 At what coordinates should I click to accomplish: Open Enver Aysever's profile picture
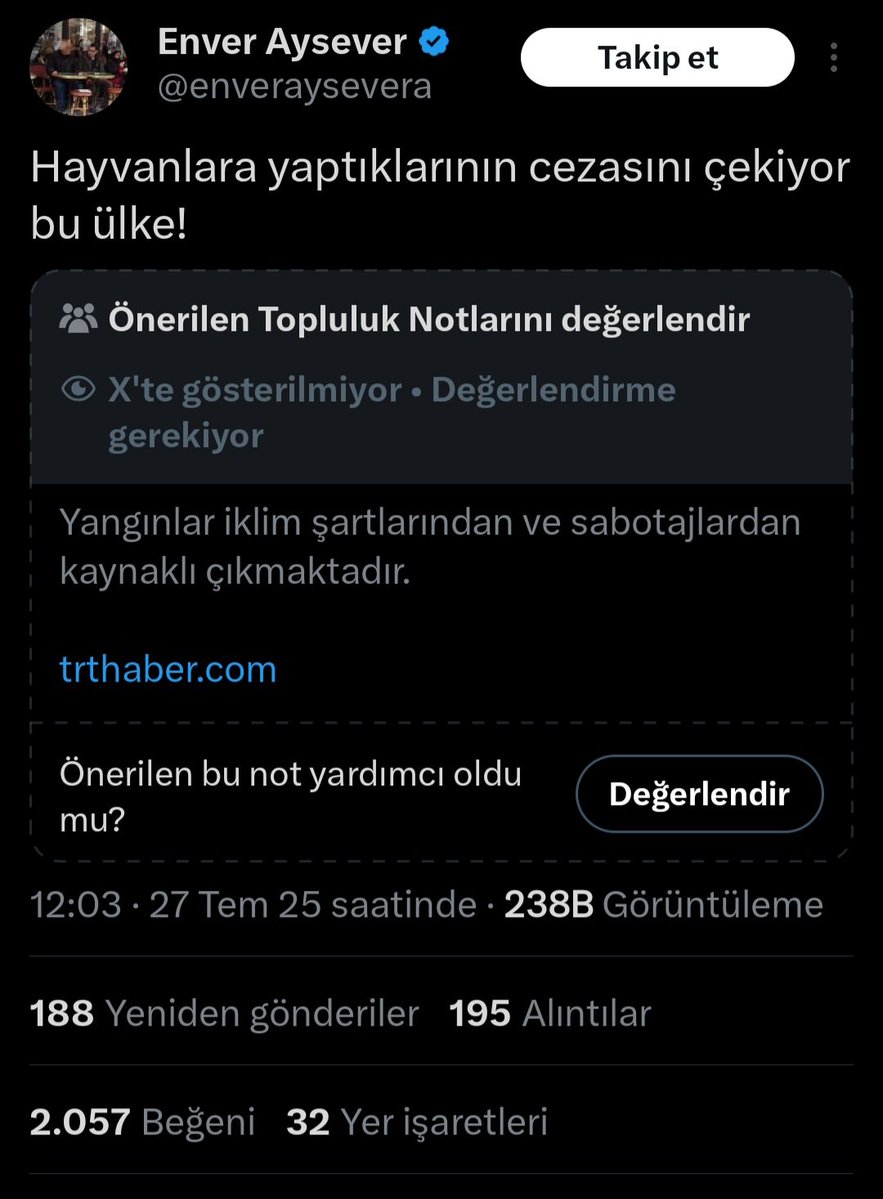[79, 65]
